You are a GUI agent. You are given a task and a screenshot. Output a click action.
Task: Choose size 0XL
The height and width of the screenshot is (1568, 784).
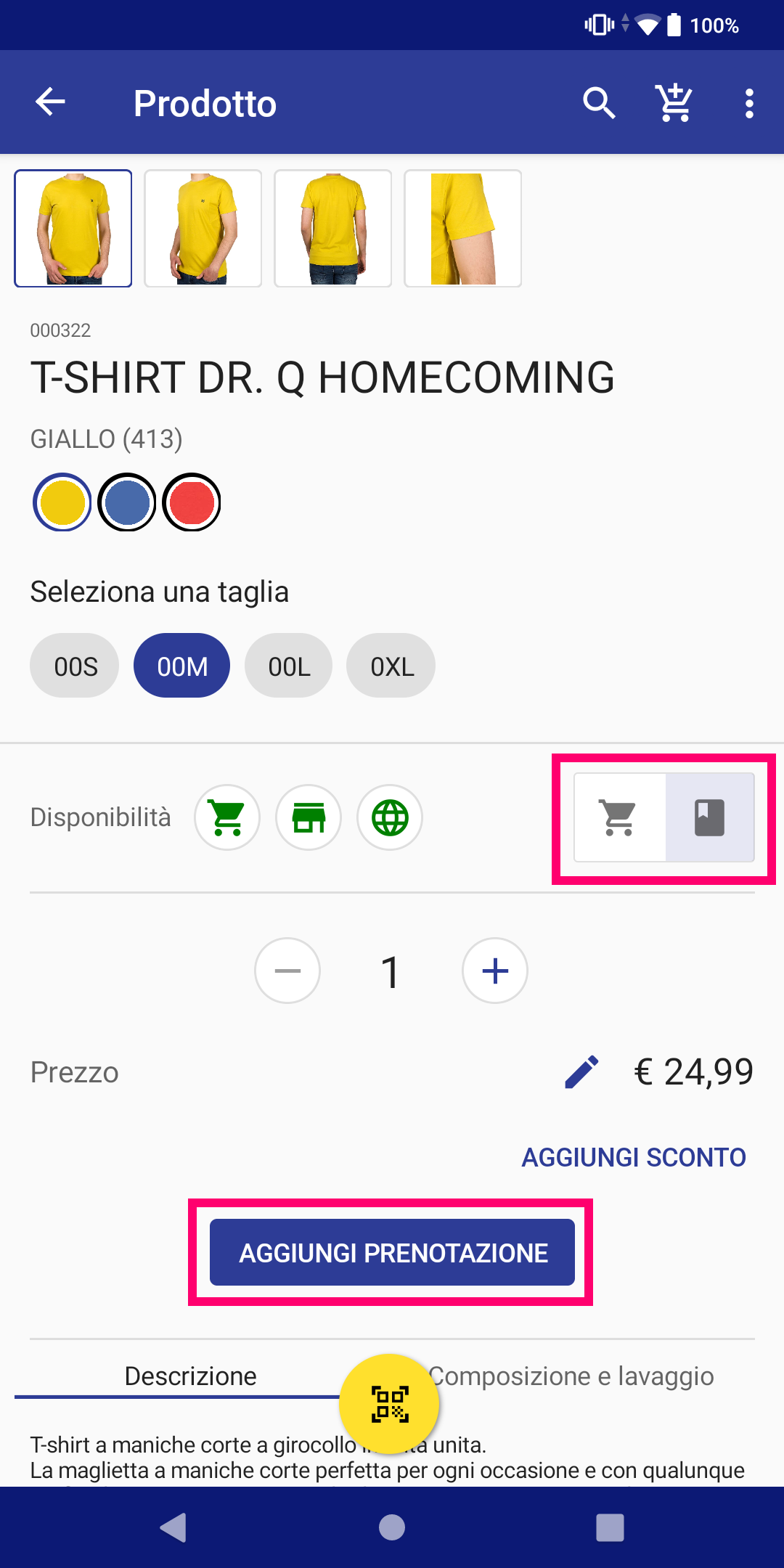(391, 666)
